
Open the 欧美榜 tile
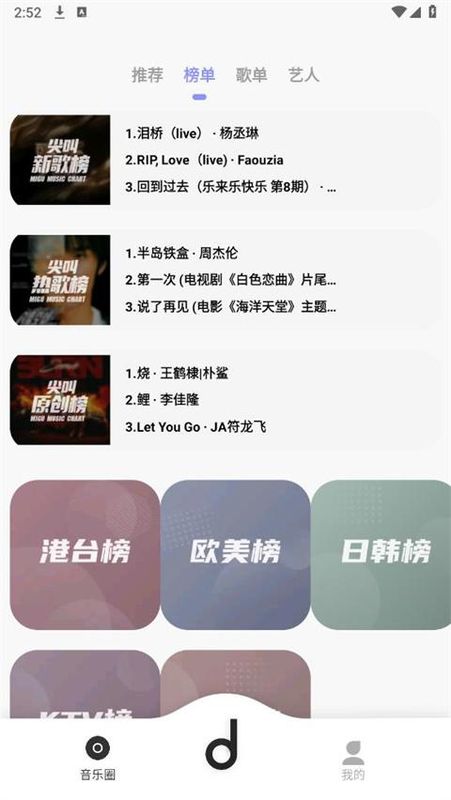click(235, 554)
